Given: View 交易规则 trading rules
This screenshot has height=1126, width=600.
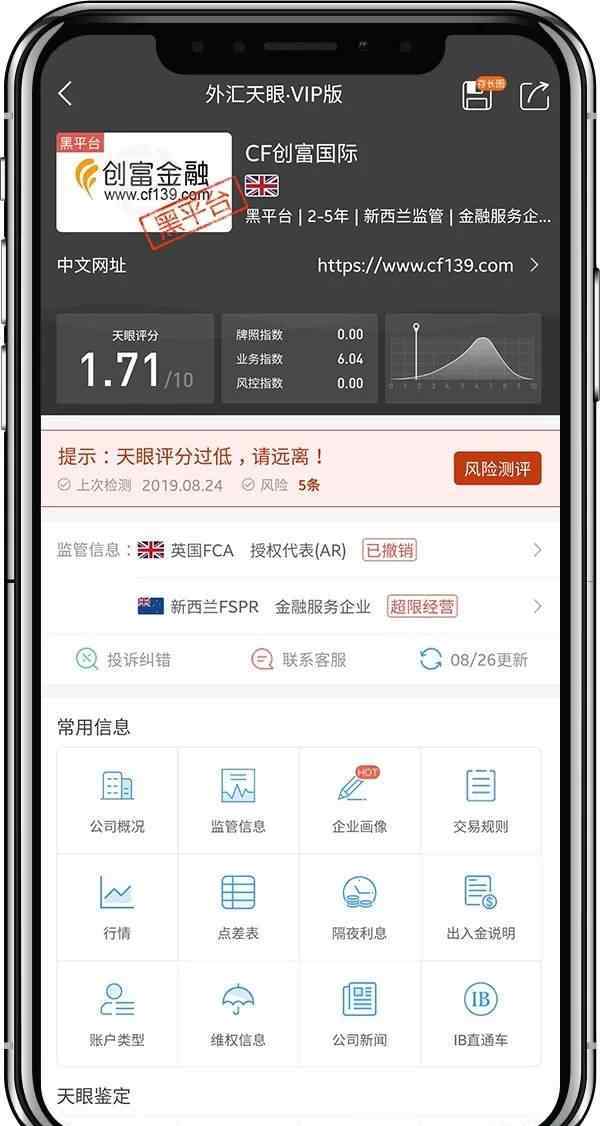Looking at the screenshot, I should (x=481, y=801).
